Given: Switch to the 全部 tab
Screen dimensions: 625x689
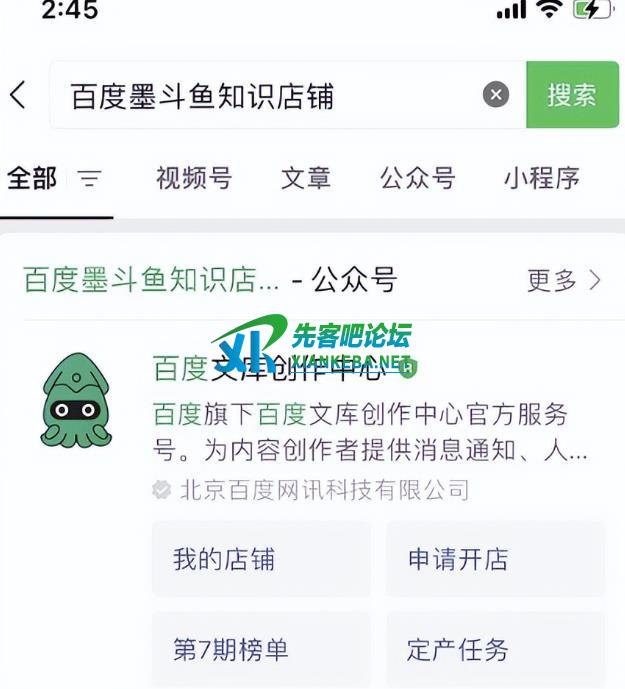Looking at the screenshot, I should (32, 179).
